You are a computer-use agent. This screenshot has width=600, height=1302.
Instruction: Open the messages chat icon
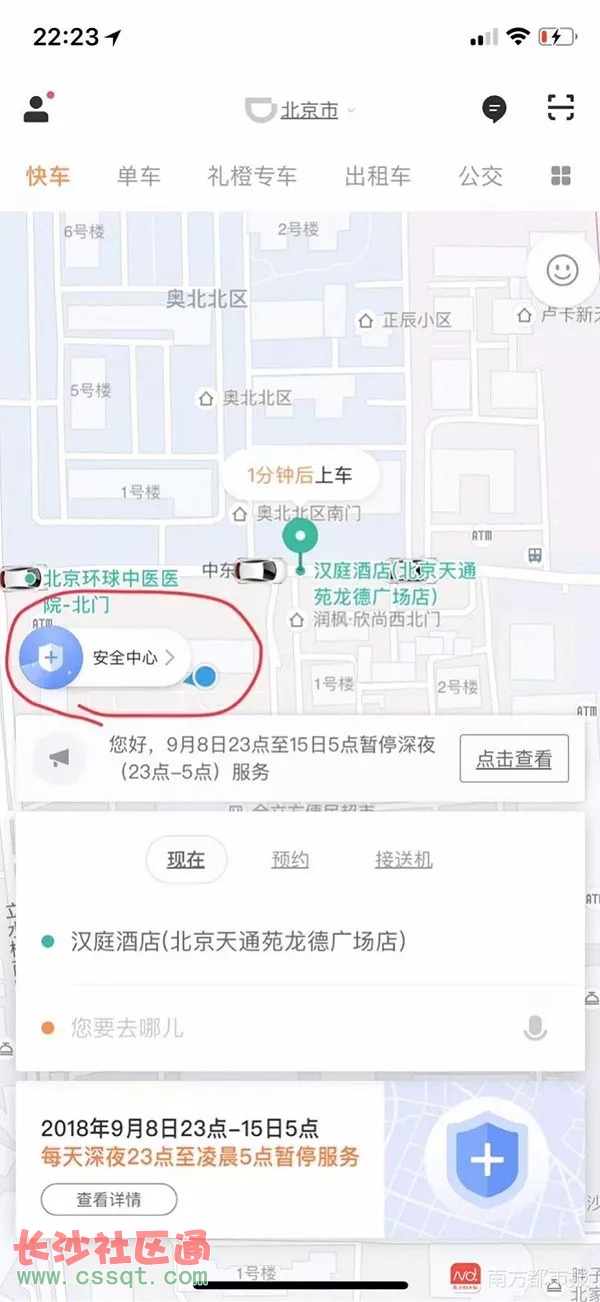[x=494, y=108]
